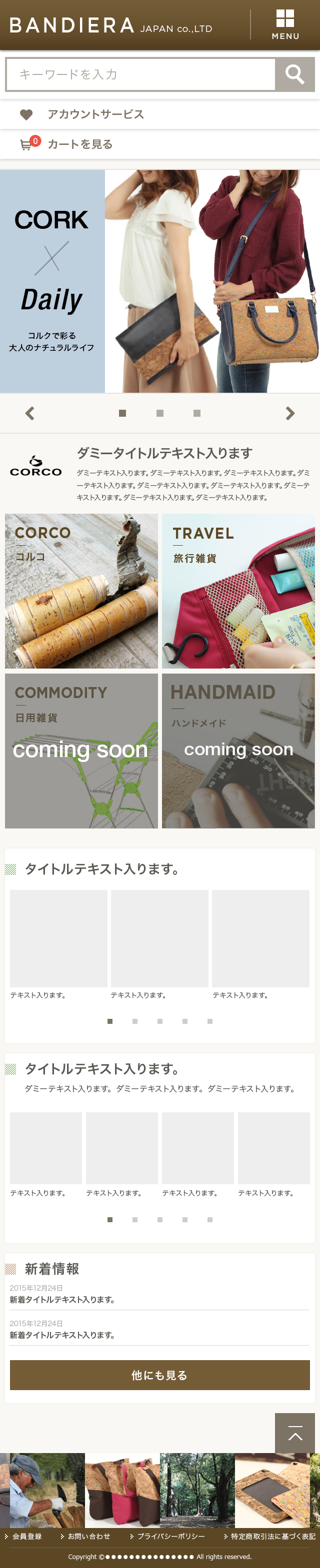Tap the keyword search input field

click(140, 74)
